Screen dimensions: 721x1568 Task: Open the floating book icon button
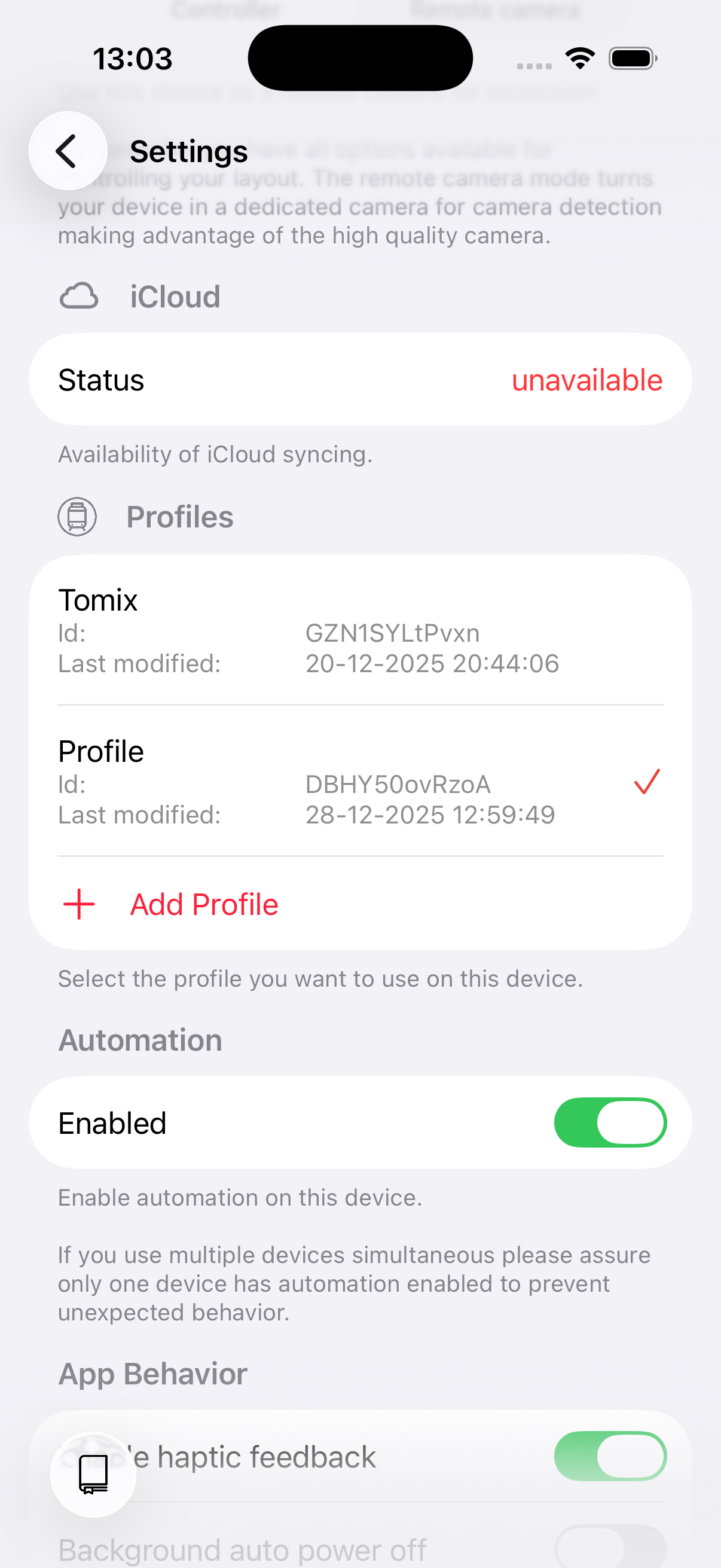click(x=93, y=1474)
